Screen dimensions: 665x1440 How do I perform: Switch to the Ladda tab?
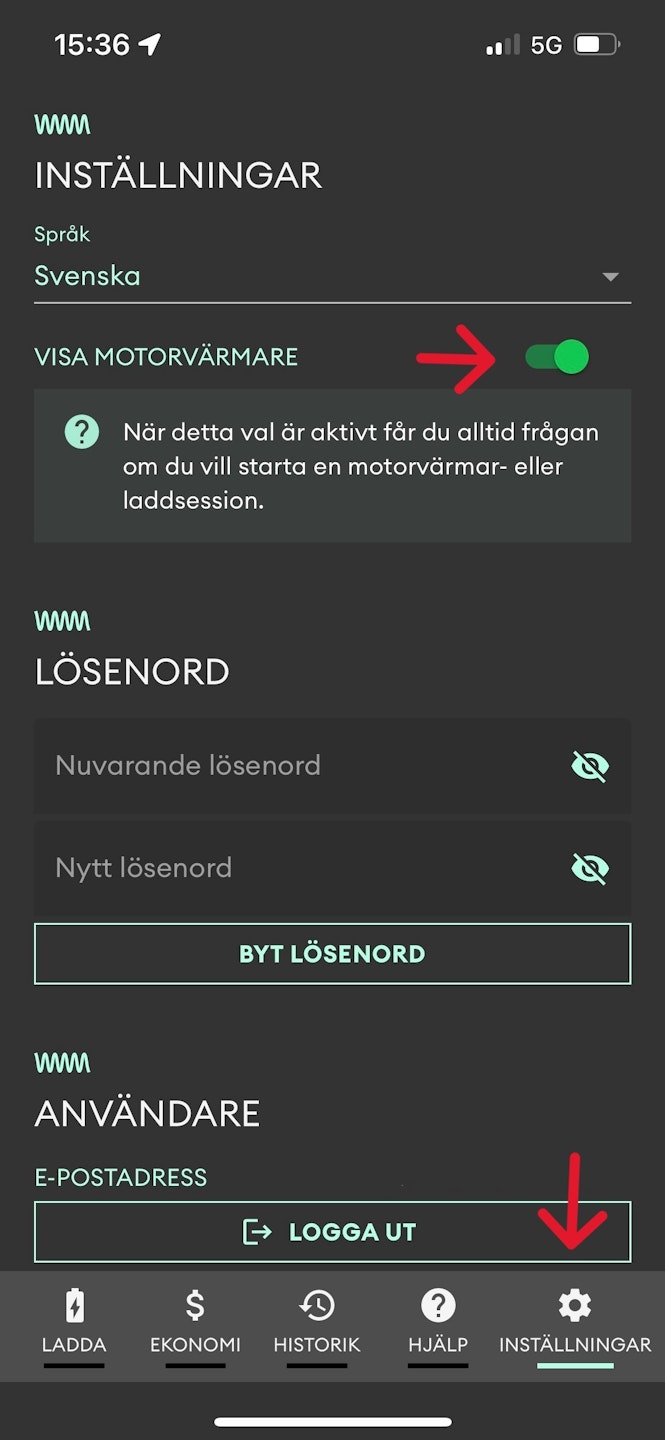click(x=74, y=1322)
